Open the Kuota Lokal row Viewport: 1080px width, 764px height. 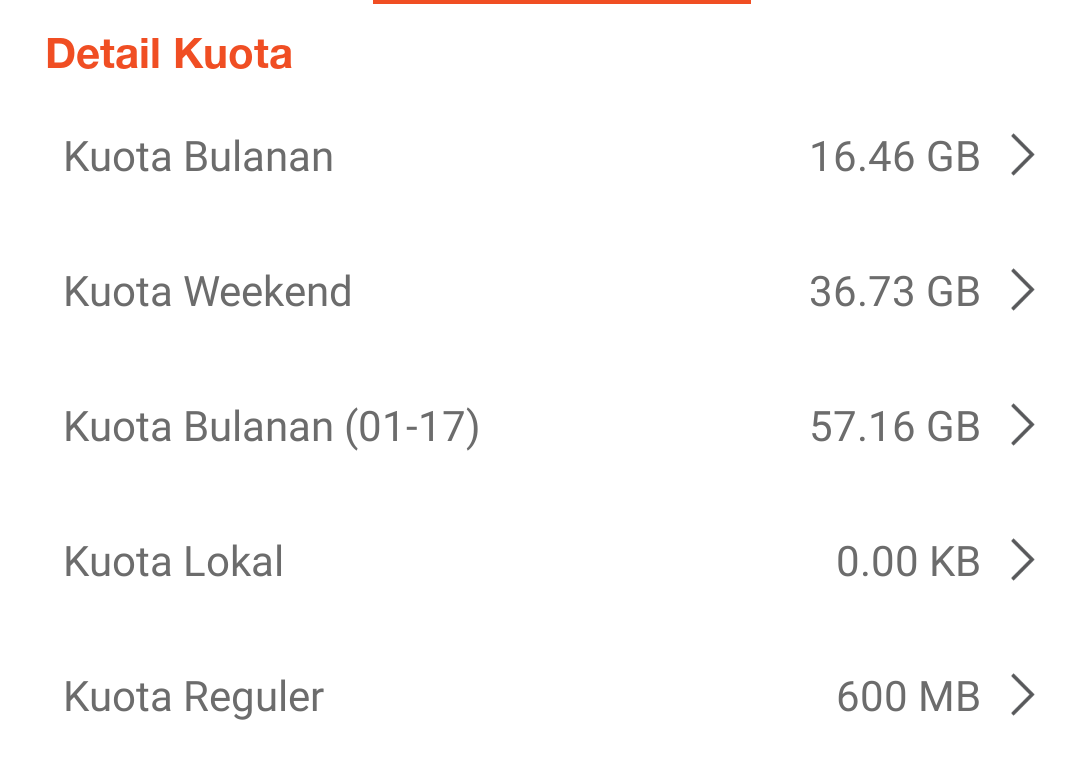[540, 561]
